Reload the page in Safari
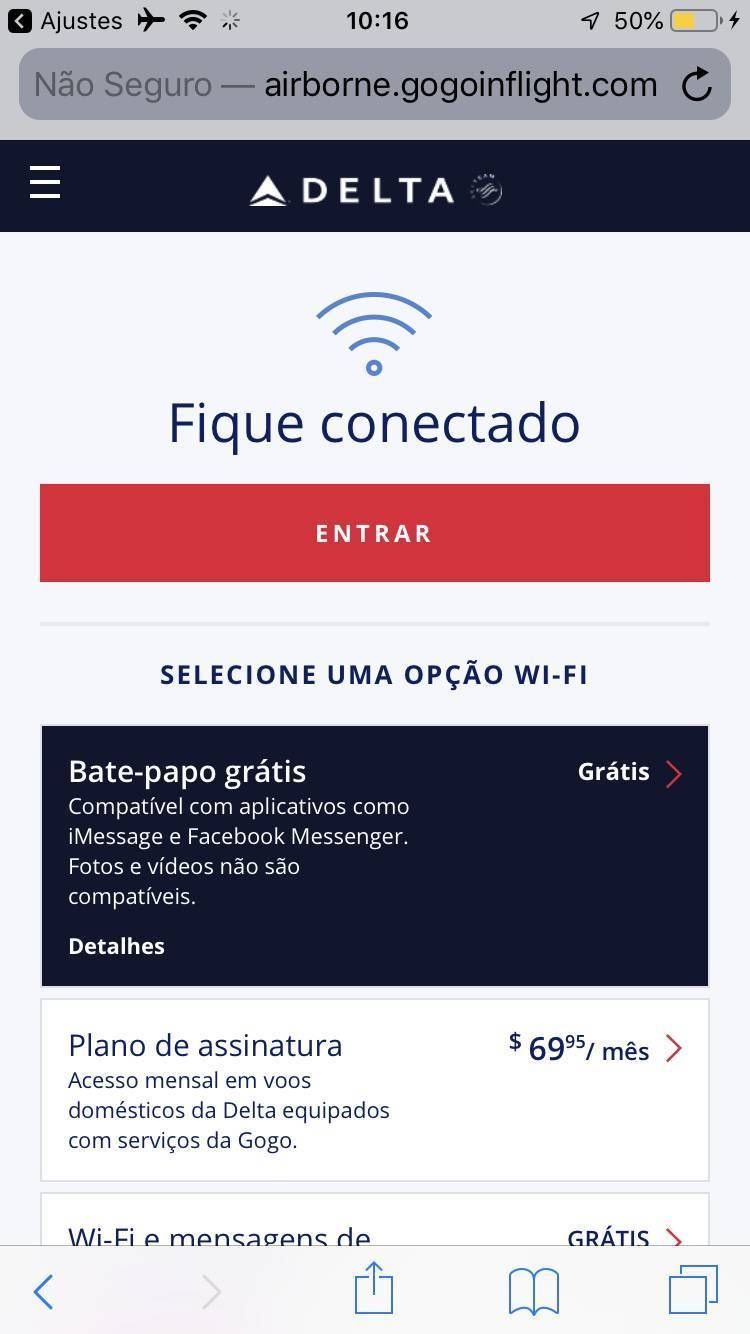The width and height of the screenshot is (750, 1334). (696, 85)
